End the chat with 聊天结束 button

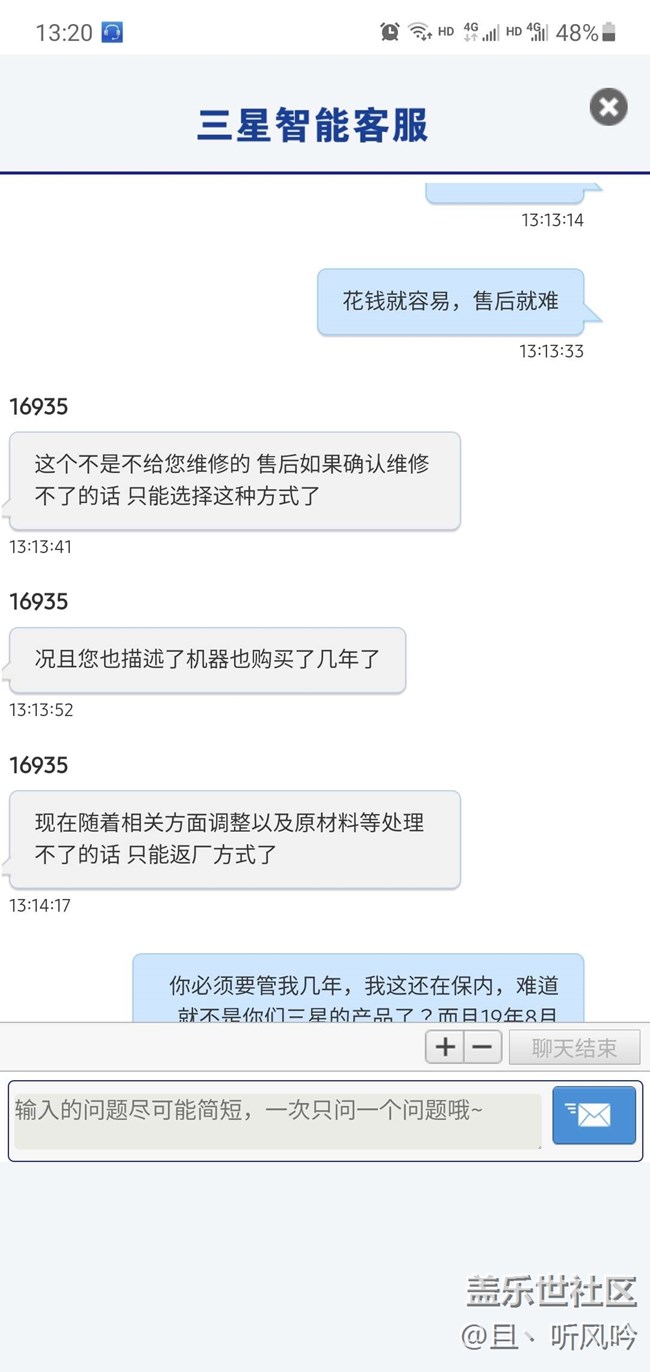(574, 1048)
